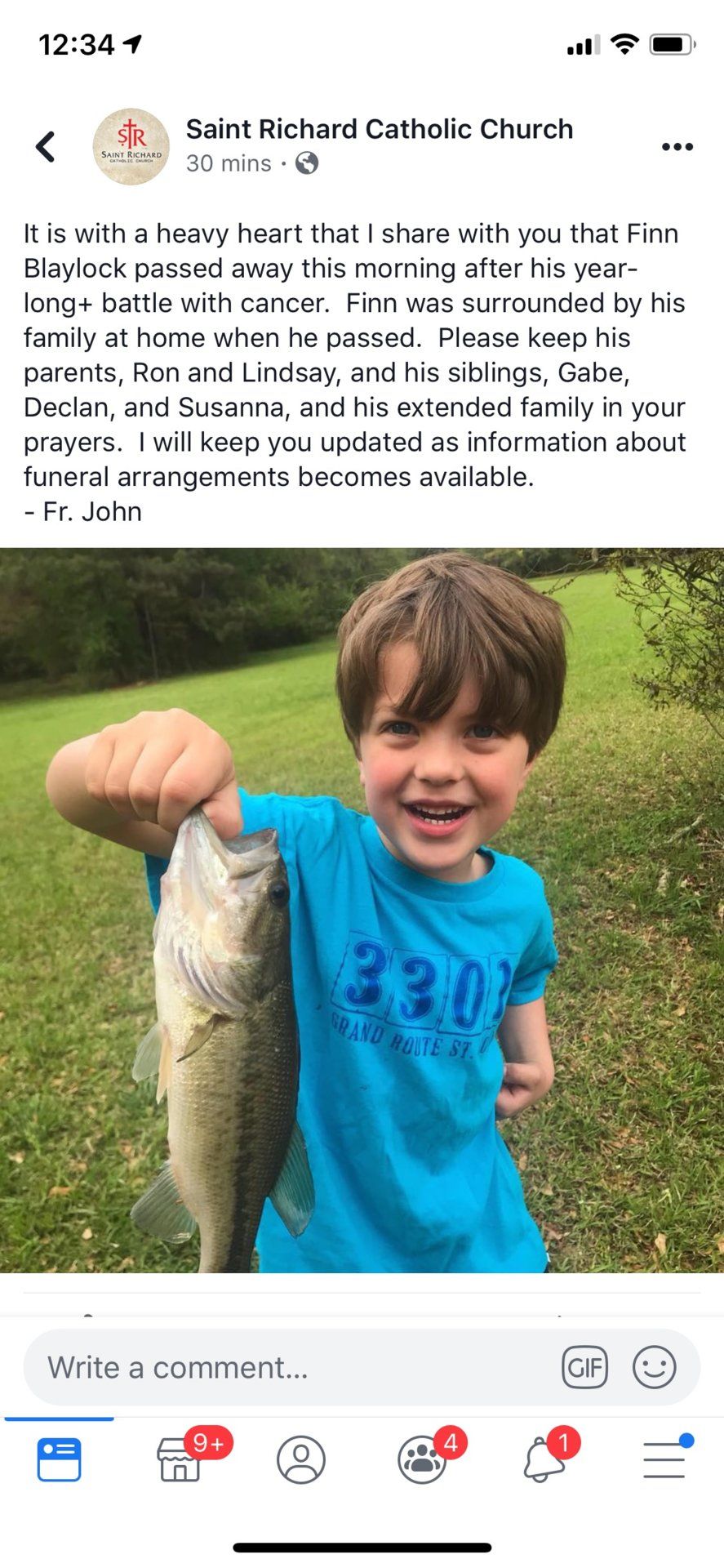Open Saint Richard Catholic Church profile picture
Viewport: 724px width, 1568px height.
click(x=131, y=147)
